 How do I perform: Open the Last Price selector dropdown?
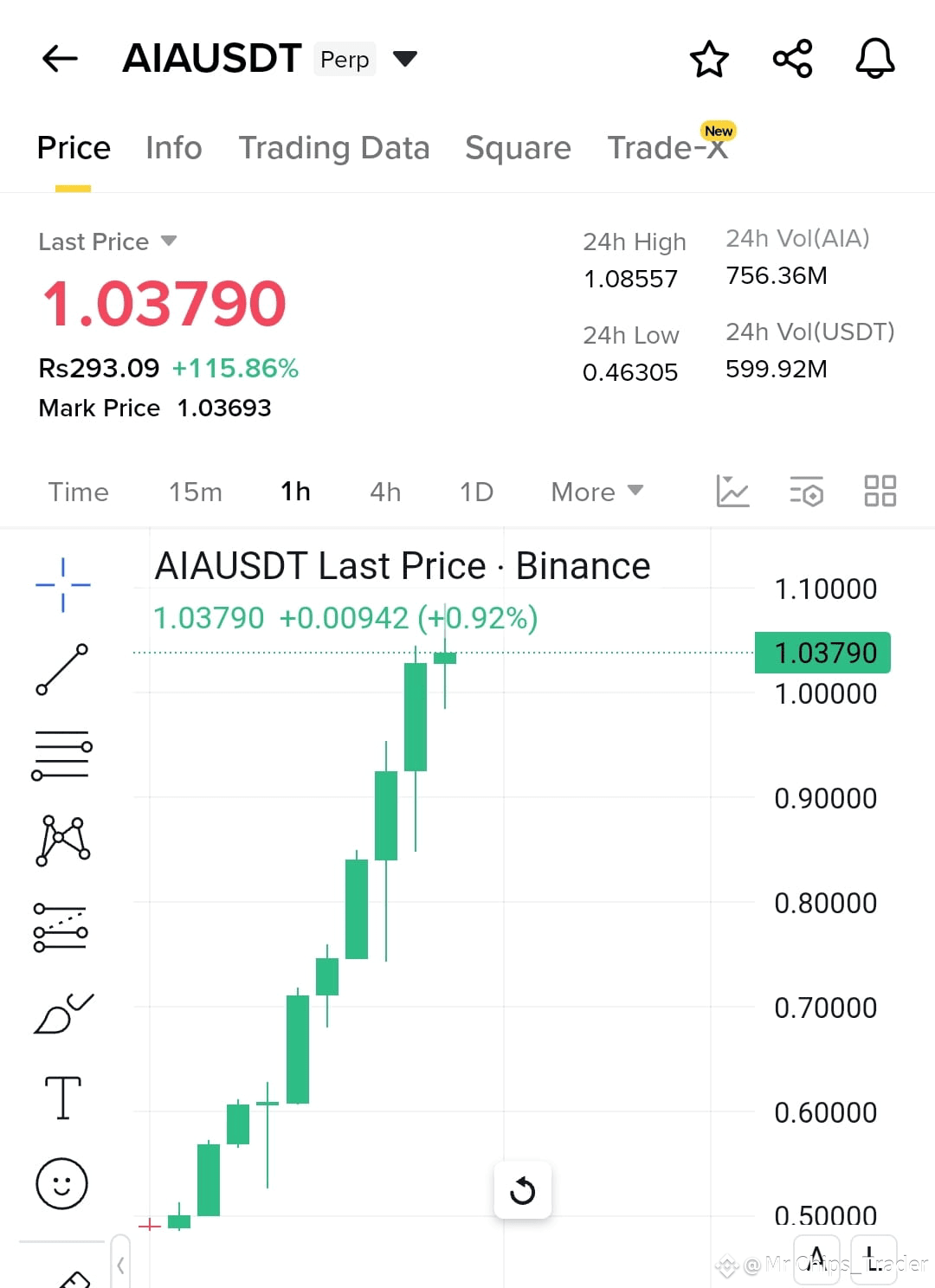[107, 241]
